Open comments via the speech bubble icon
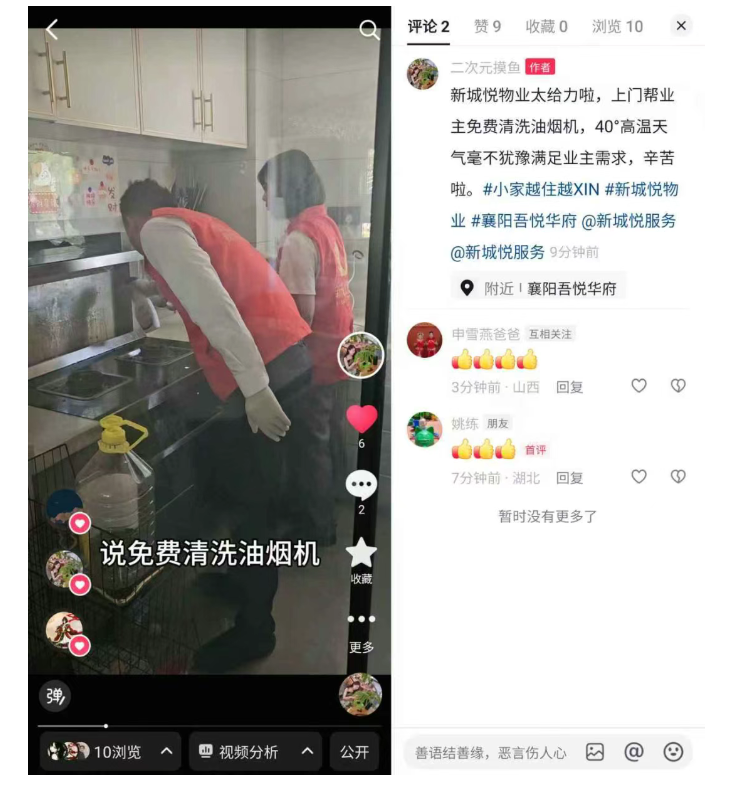The height and width of the screenshot is (795, 736). (x=361, y=486)
